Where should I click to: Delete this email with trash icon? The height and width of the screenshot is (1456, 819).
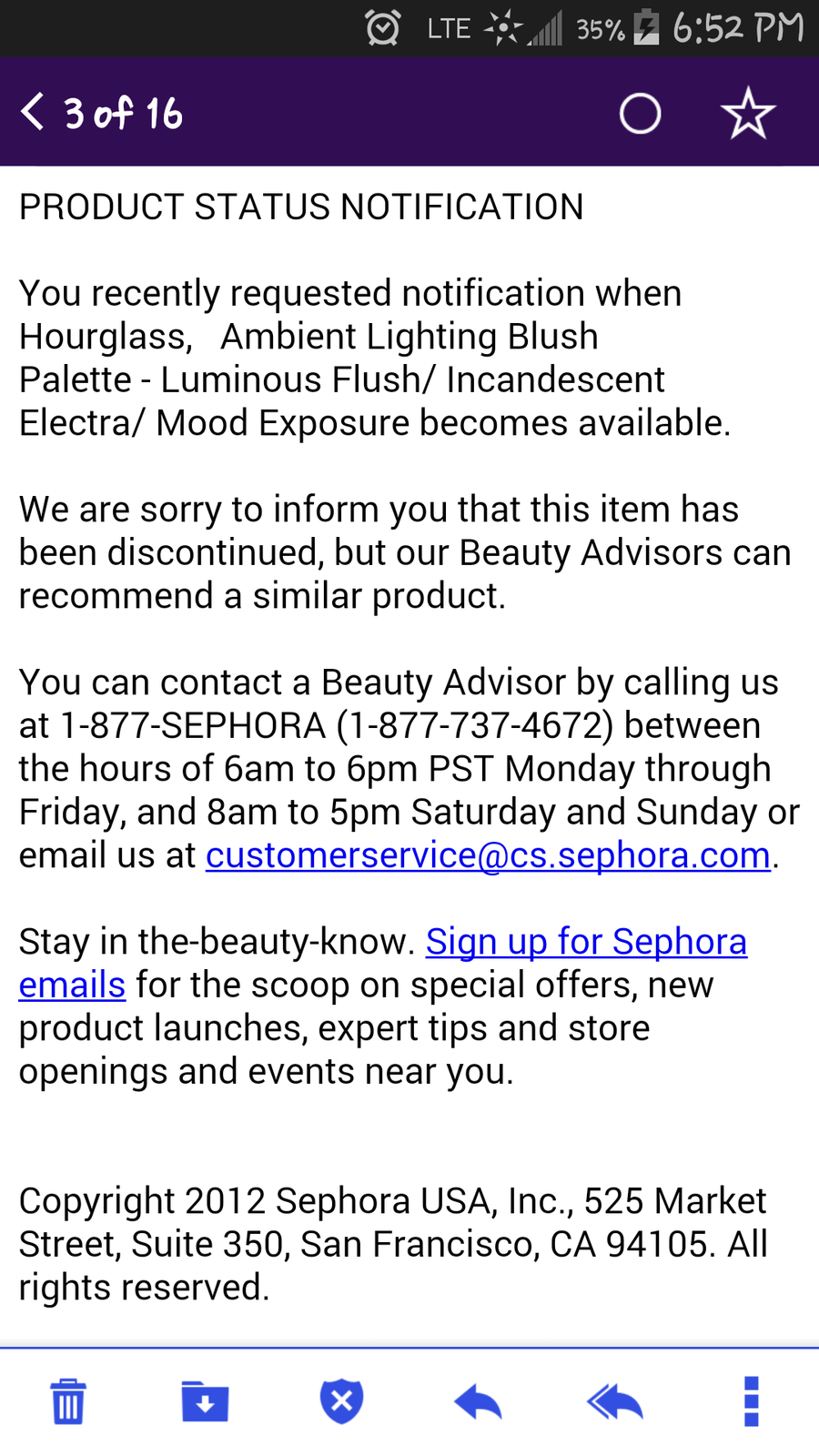(68, 1401)
